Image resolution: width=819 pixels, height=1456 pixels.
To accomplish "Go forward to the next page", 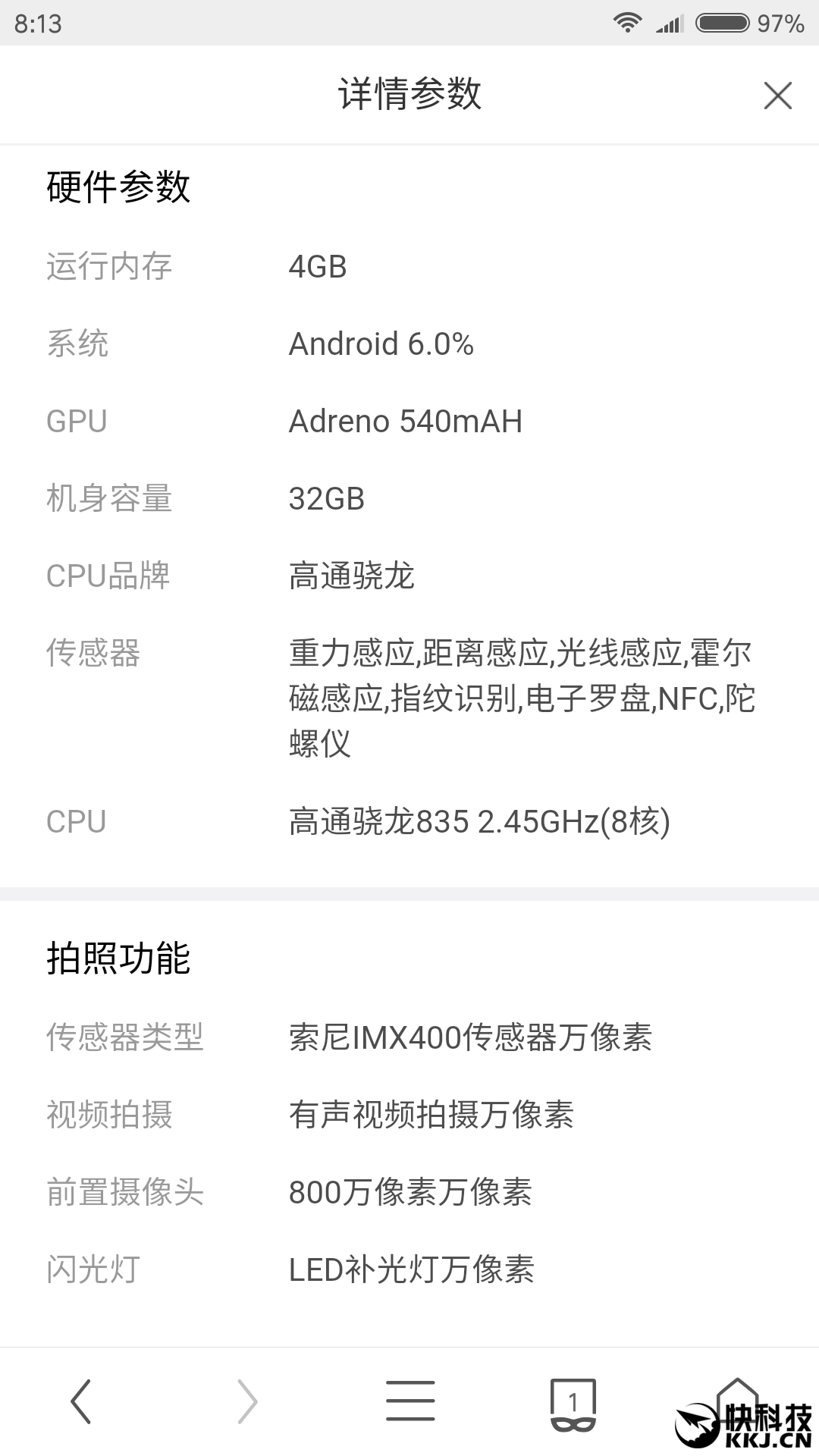I will point(247,1401).
